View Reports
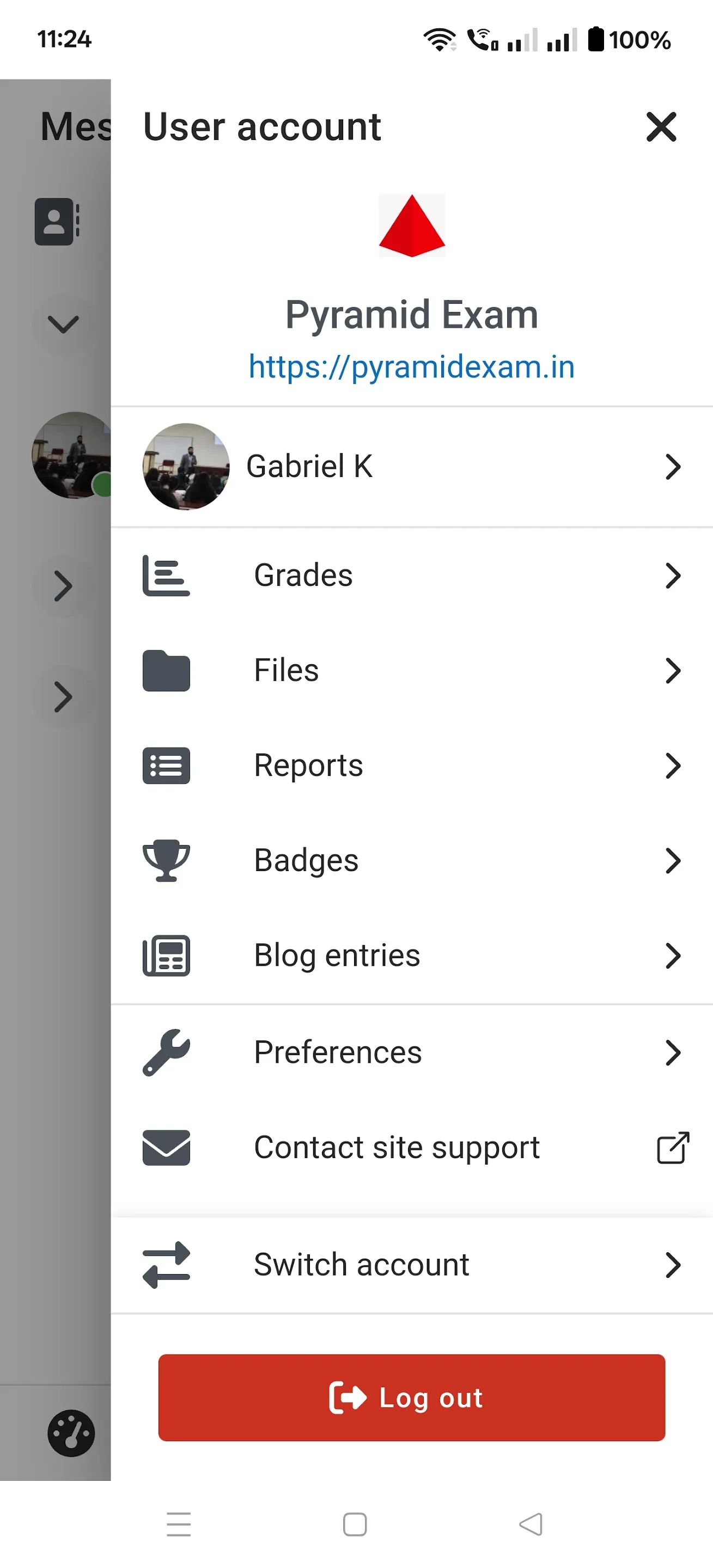Viewport: 713px width, 1568px height. pyautogui.click(x=412, y=765)
